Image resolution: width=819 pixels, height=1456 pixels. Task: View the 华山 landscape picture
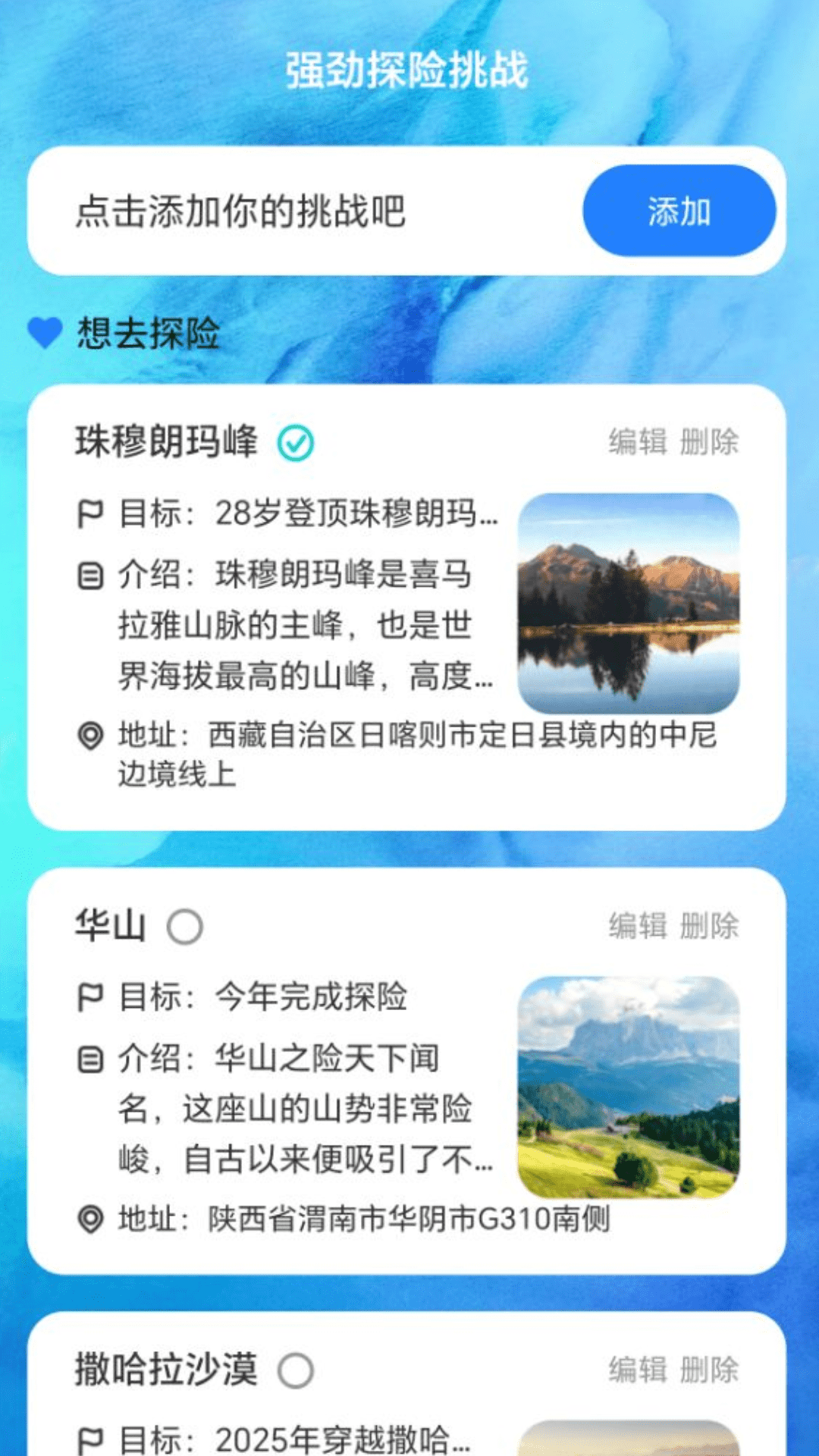[628, 1087]
